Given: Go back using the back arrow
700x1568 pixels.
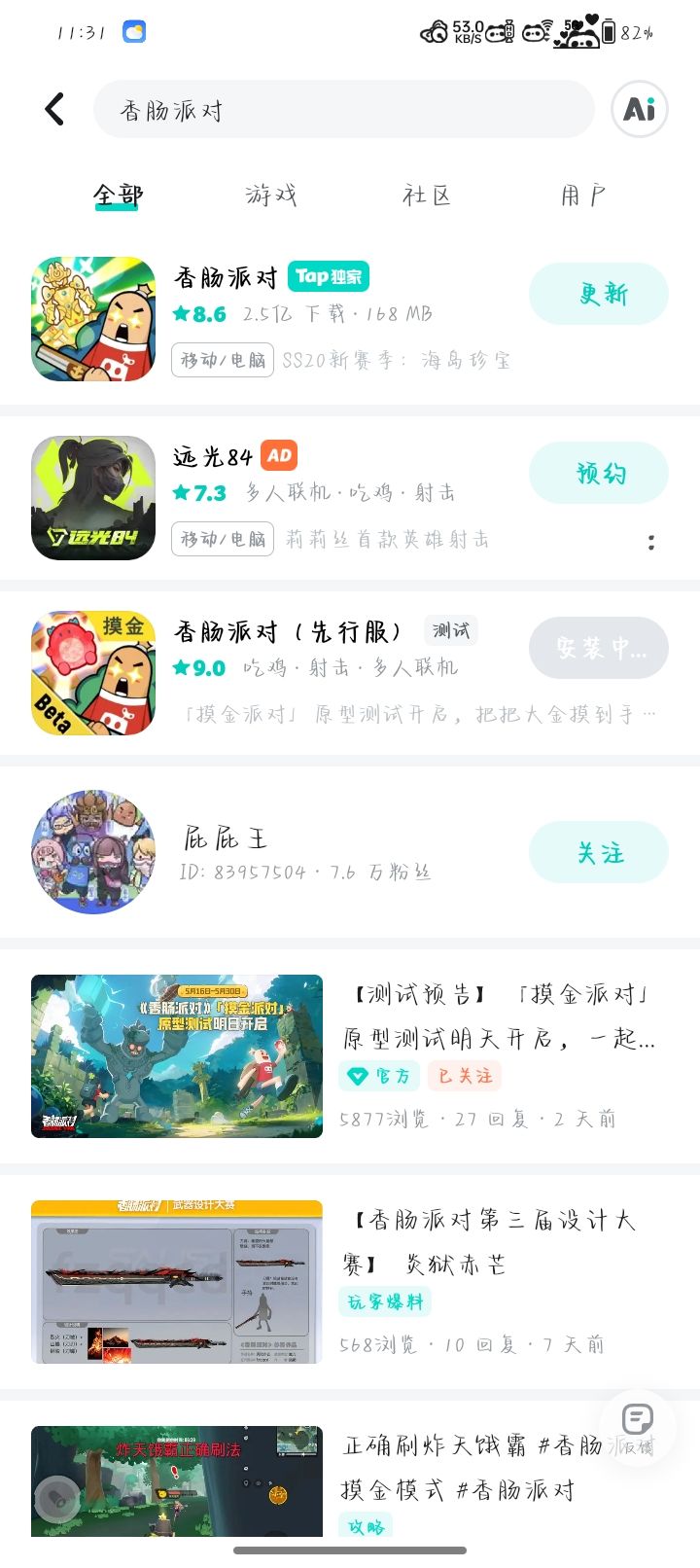Looking at the screenshot, I should pyautogui.click(x=55, y=109).
